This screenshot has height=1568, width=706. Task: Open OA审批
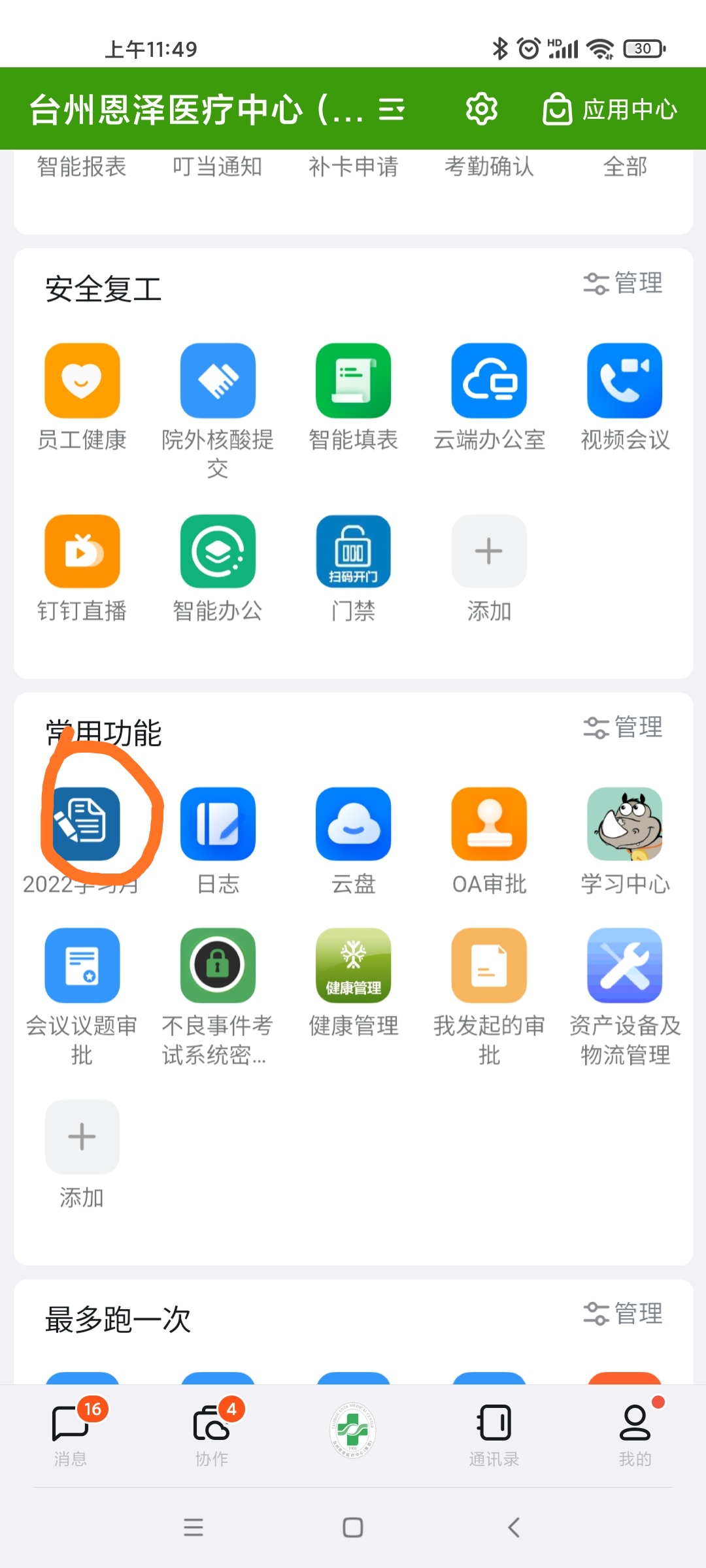(x=489, y=825)
